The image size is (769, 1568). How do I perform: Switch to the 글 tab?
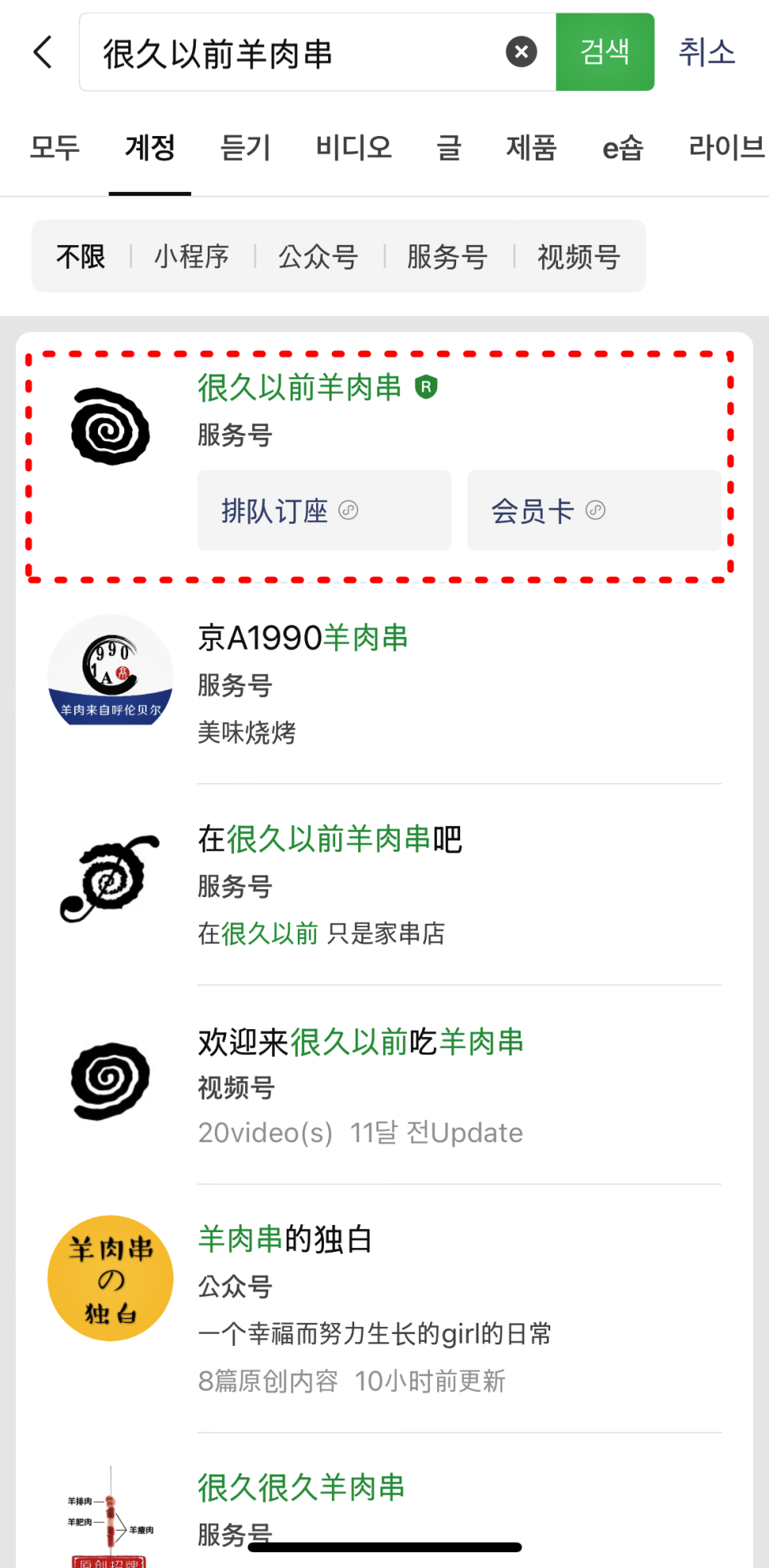coord(449,148)
